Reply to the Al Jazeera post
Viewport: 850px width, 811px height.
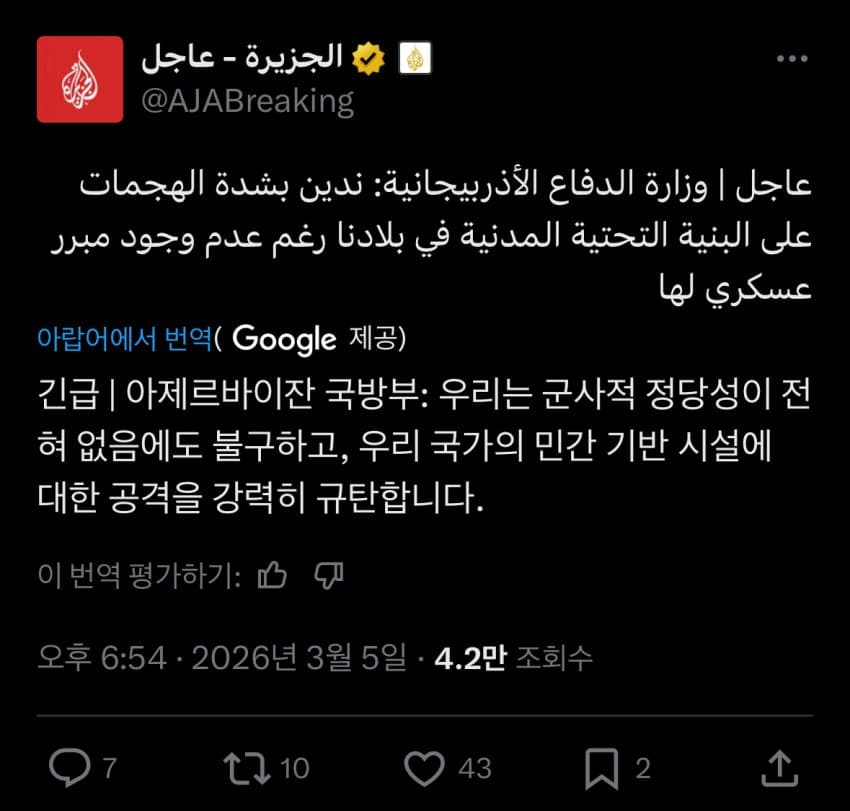click(x=70, y=767)
